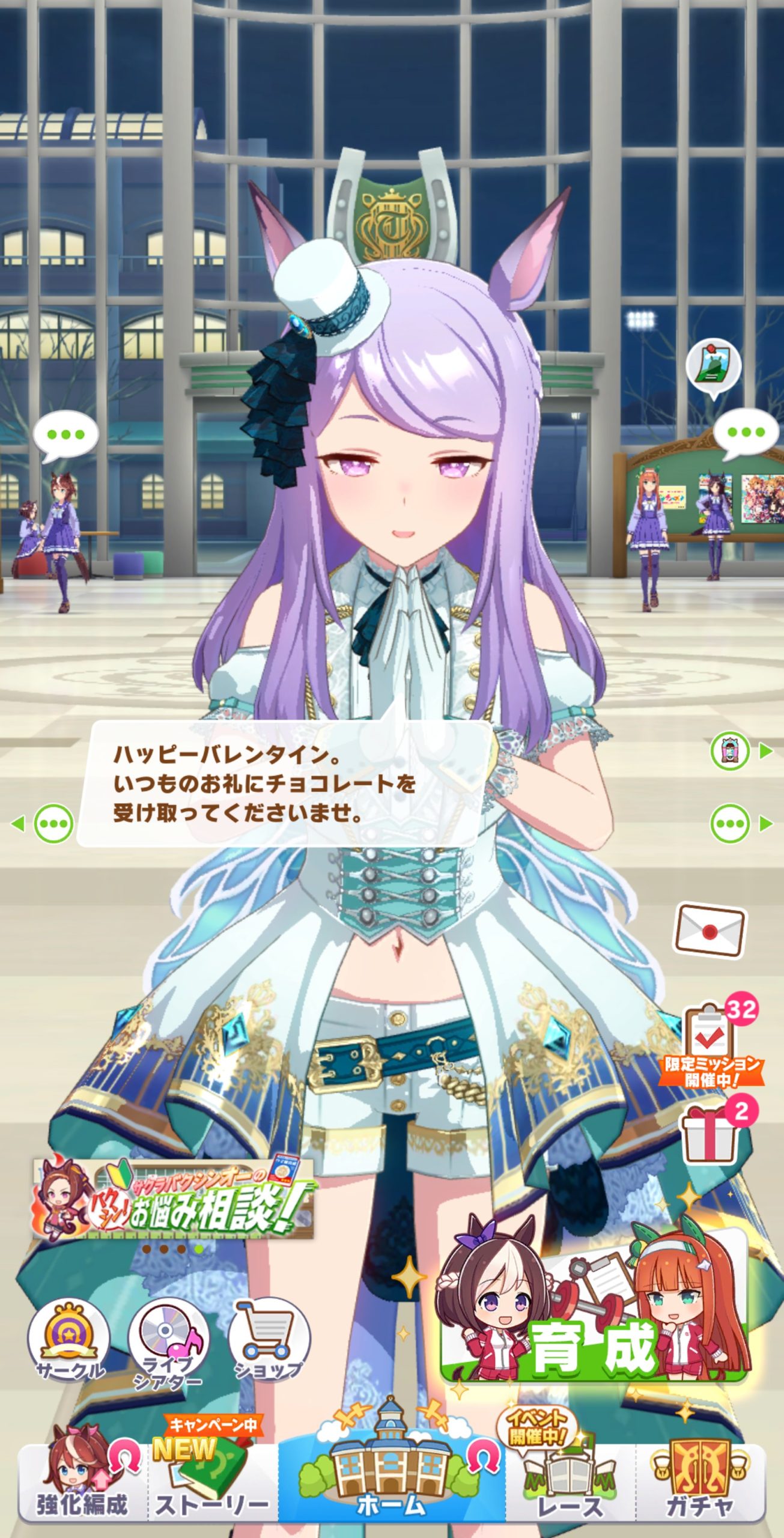Tap the right-side speech bubble arrow button
The width and height of the screenshot is (784, 1538).
740,823
